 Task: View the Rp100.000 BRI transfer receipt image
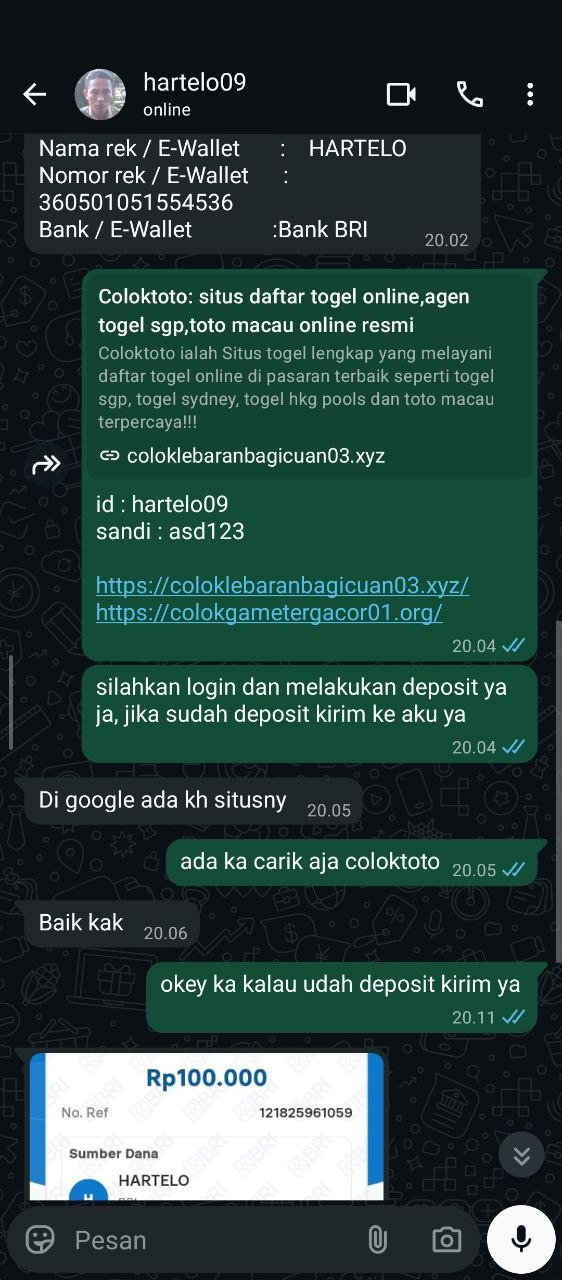point(206,1125)
